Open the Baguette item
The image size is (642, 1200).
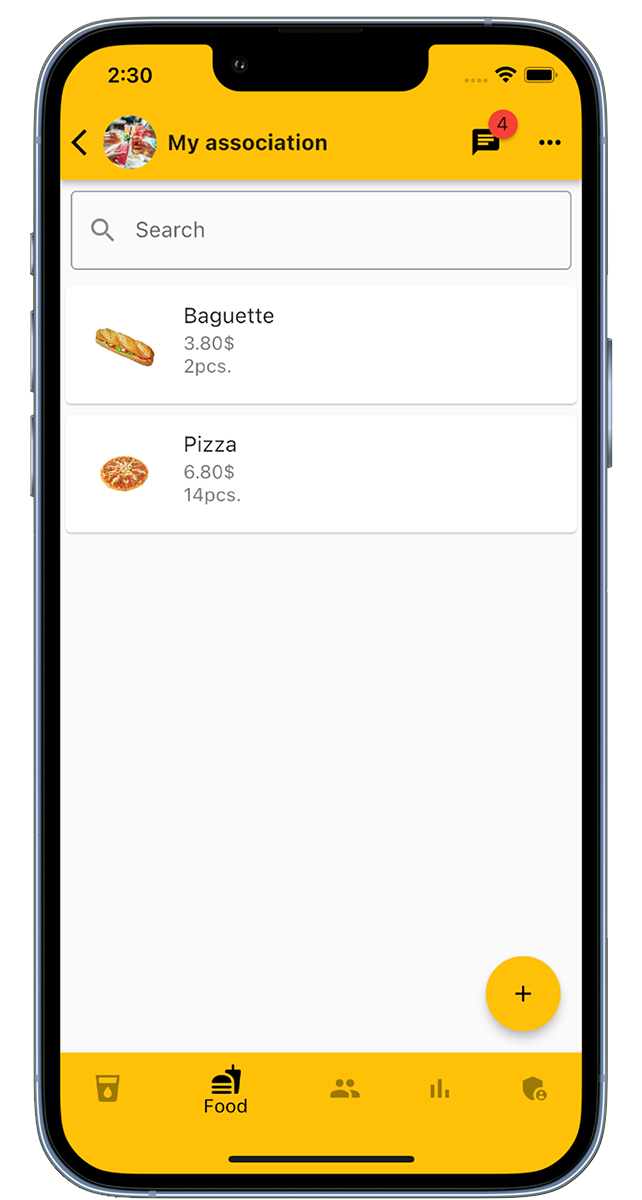tap(321, 345)
